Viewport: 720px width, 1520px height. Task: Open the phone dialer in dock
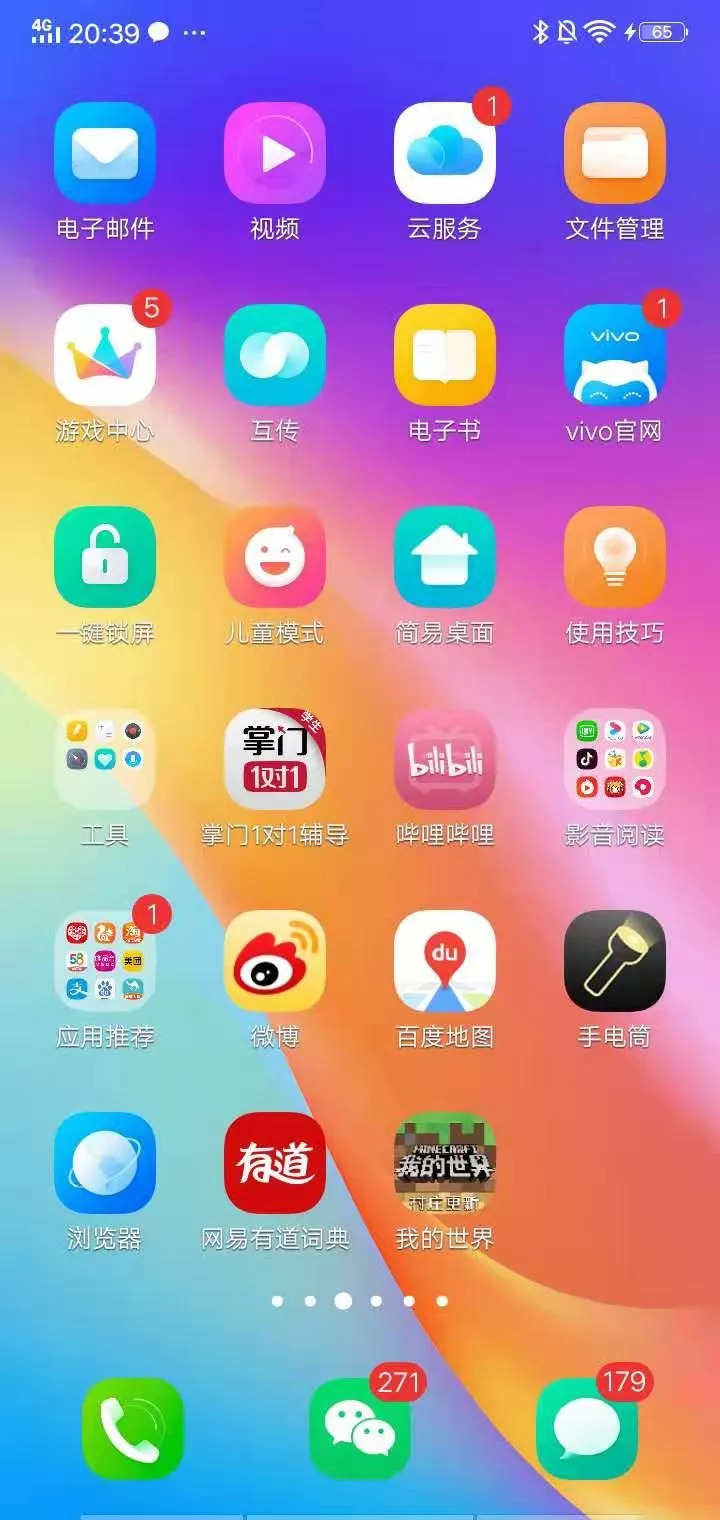[133, 1429]
